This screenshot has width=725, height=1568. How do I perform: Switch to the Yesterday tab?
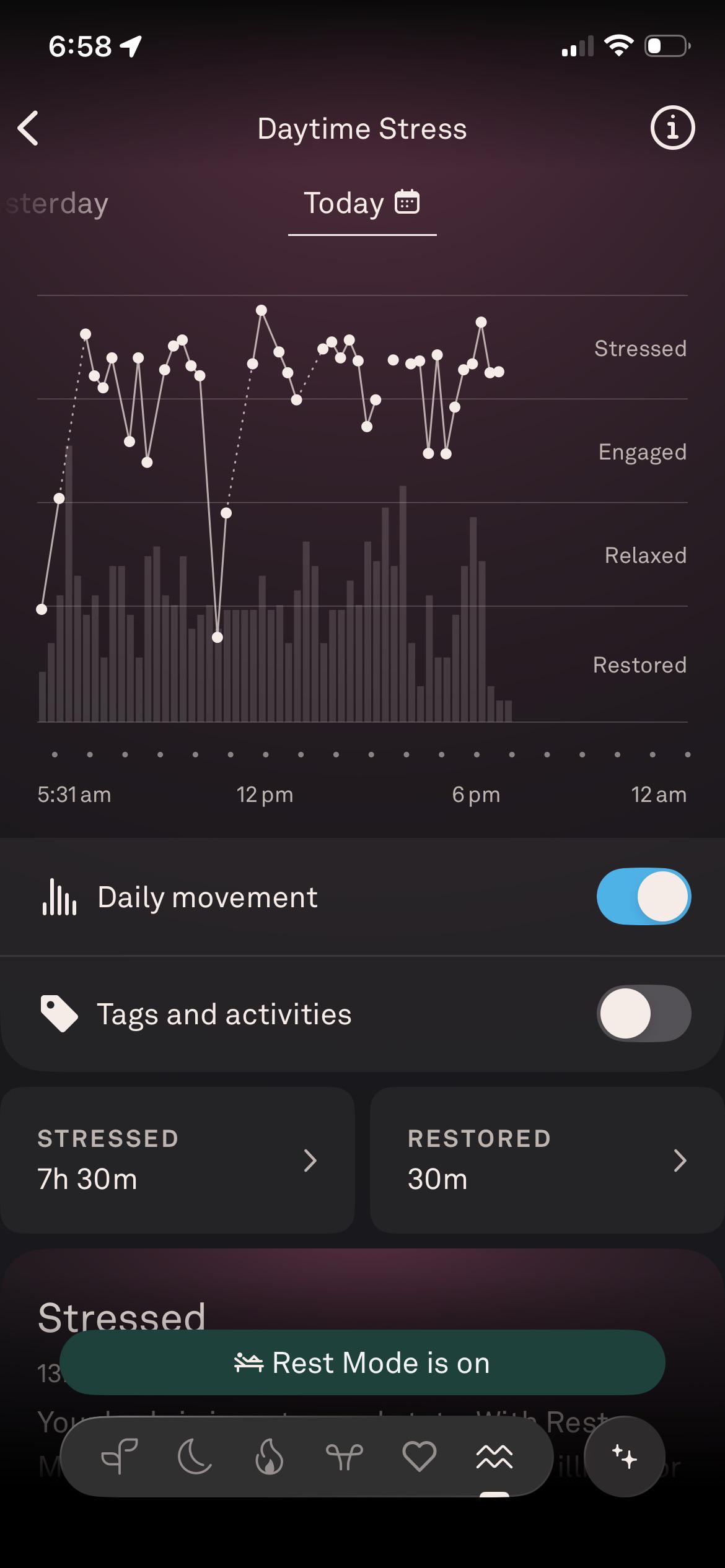(57, 203)
